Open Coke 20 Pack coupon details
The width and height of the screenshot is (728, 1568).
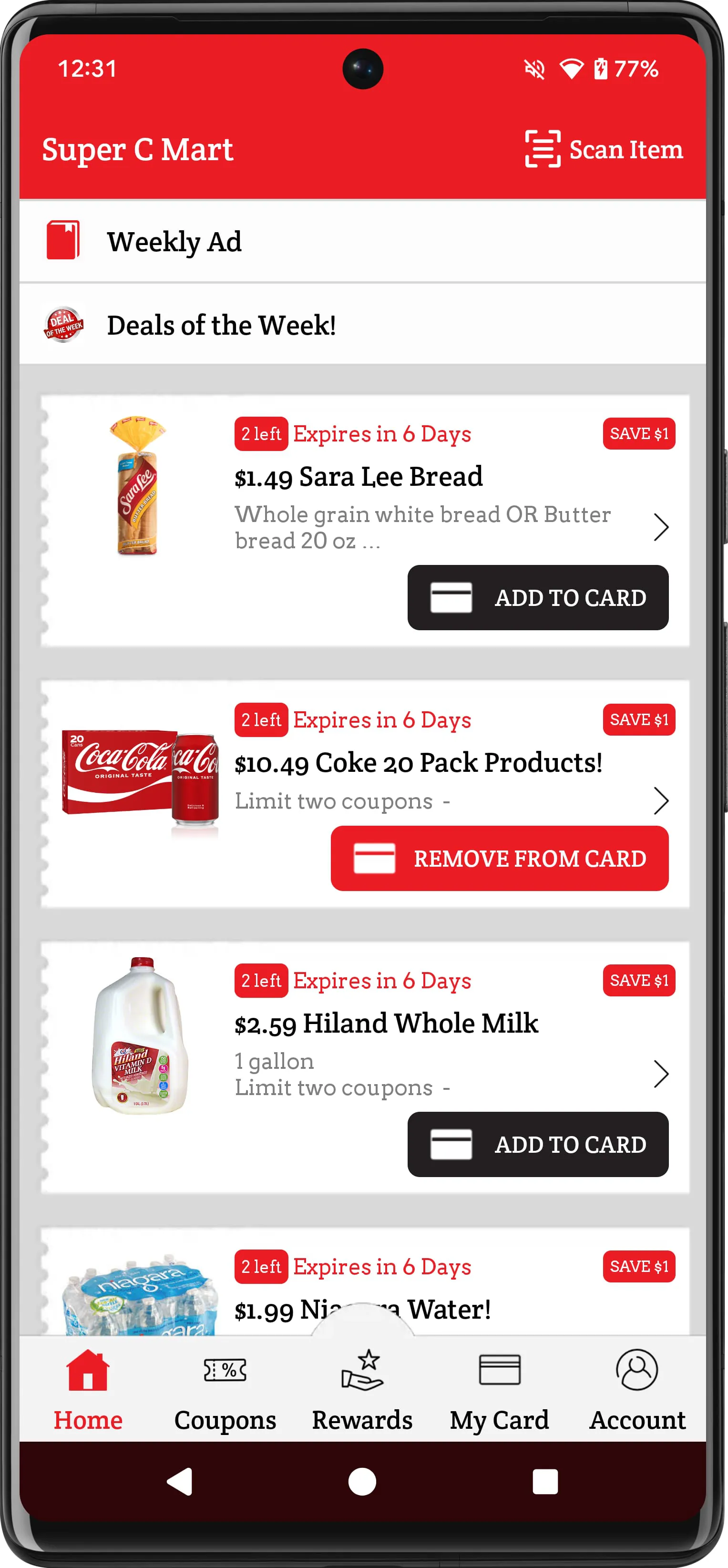[x=660, y=800]
